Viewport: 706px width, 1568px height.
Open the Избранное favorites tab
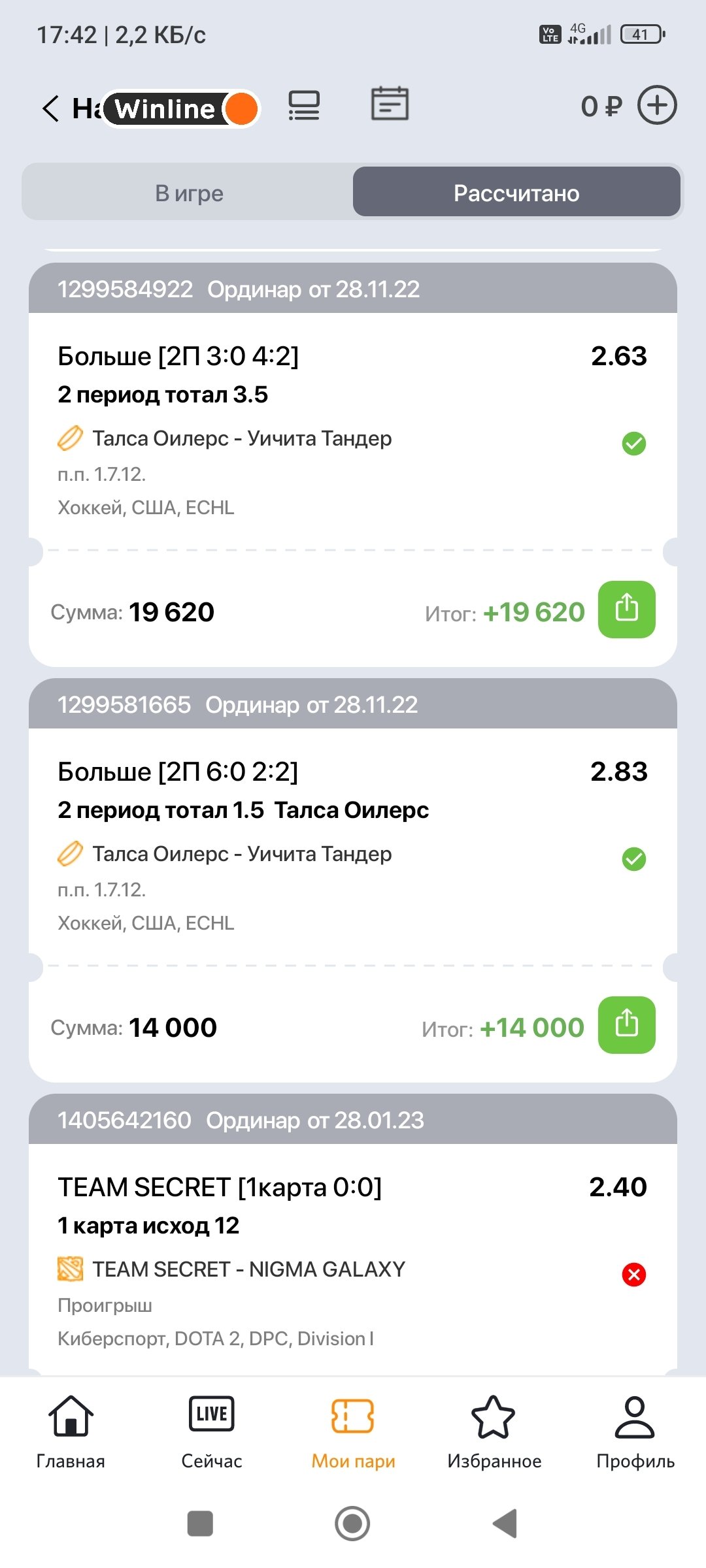pos(494,1431)
